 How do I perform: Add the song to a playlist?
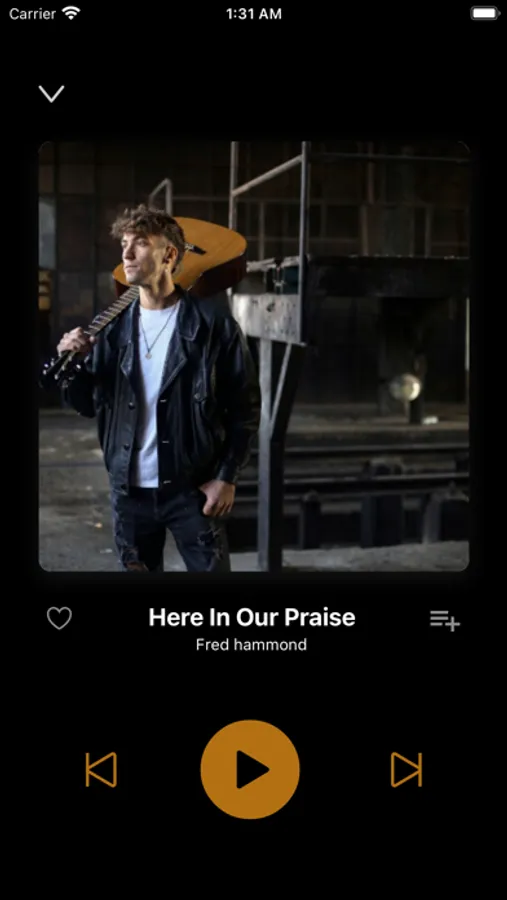point(445,620)
